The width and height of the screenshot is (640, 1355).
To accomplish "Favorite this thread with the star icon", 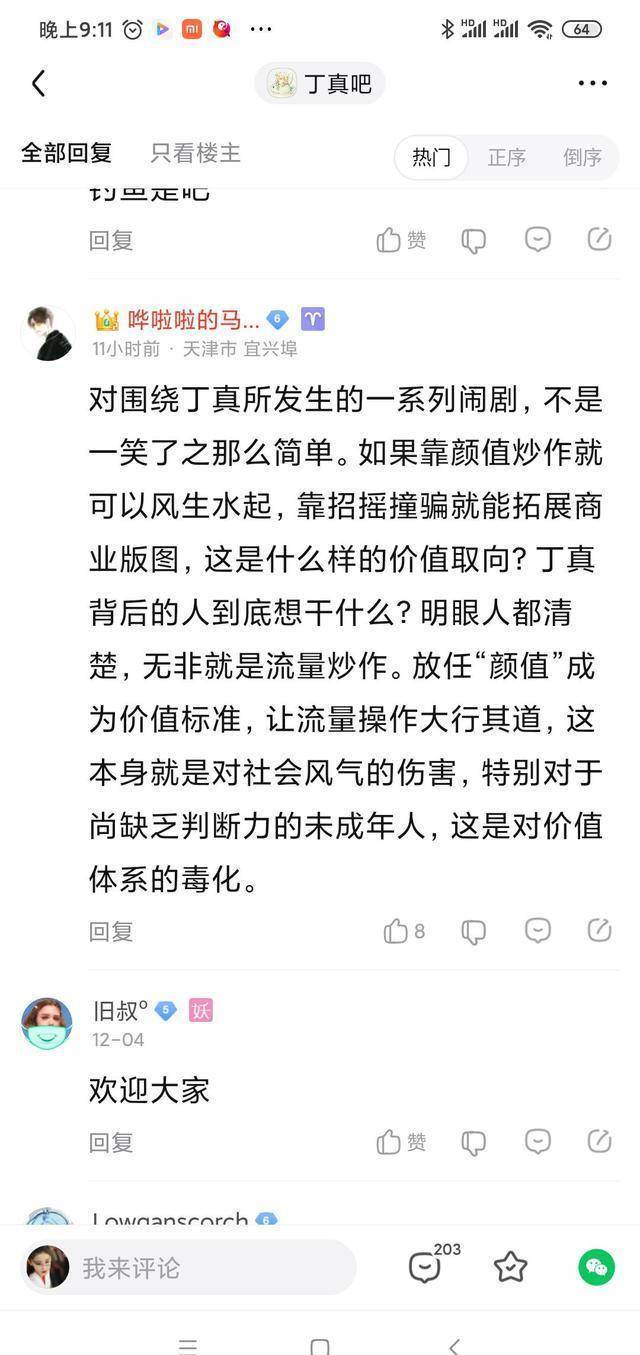I will [x=510, y=1267].
